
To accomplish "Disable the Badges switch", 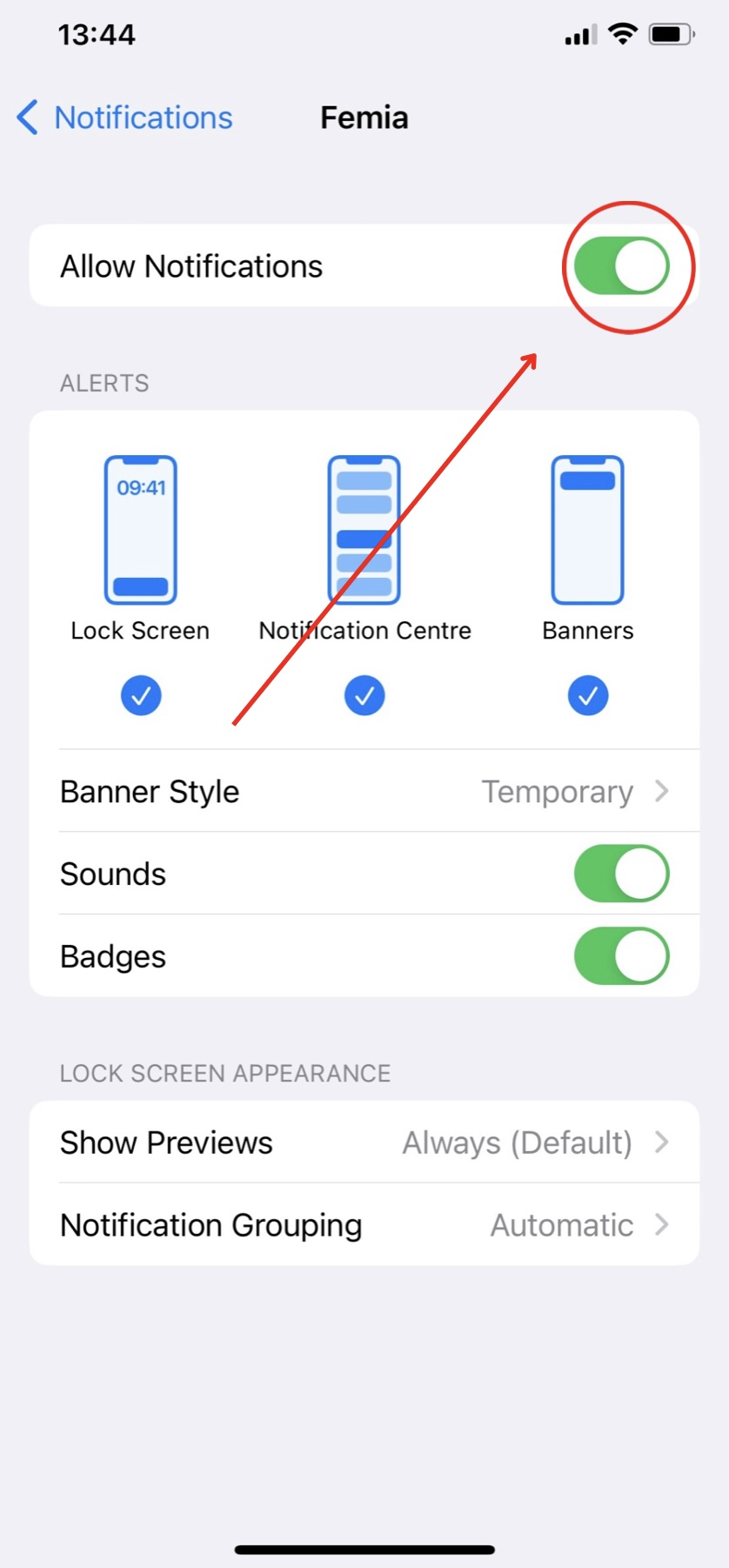I will [x=621, y=955].
